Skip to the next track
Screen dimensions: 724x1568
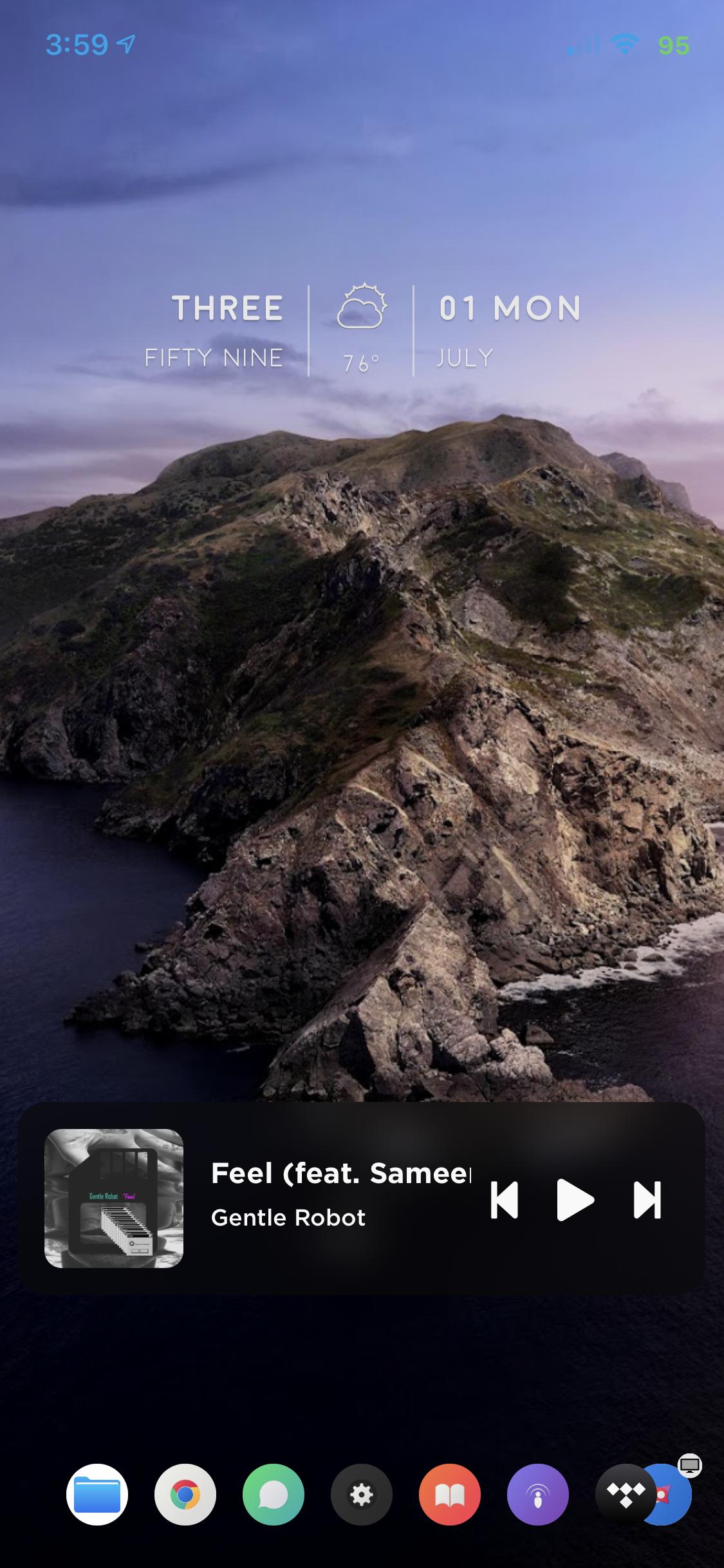(x=647, y=1200)
